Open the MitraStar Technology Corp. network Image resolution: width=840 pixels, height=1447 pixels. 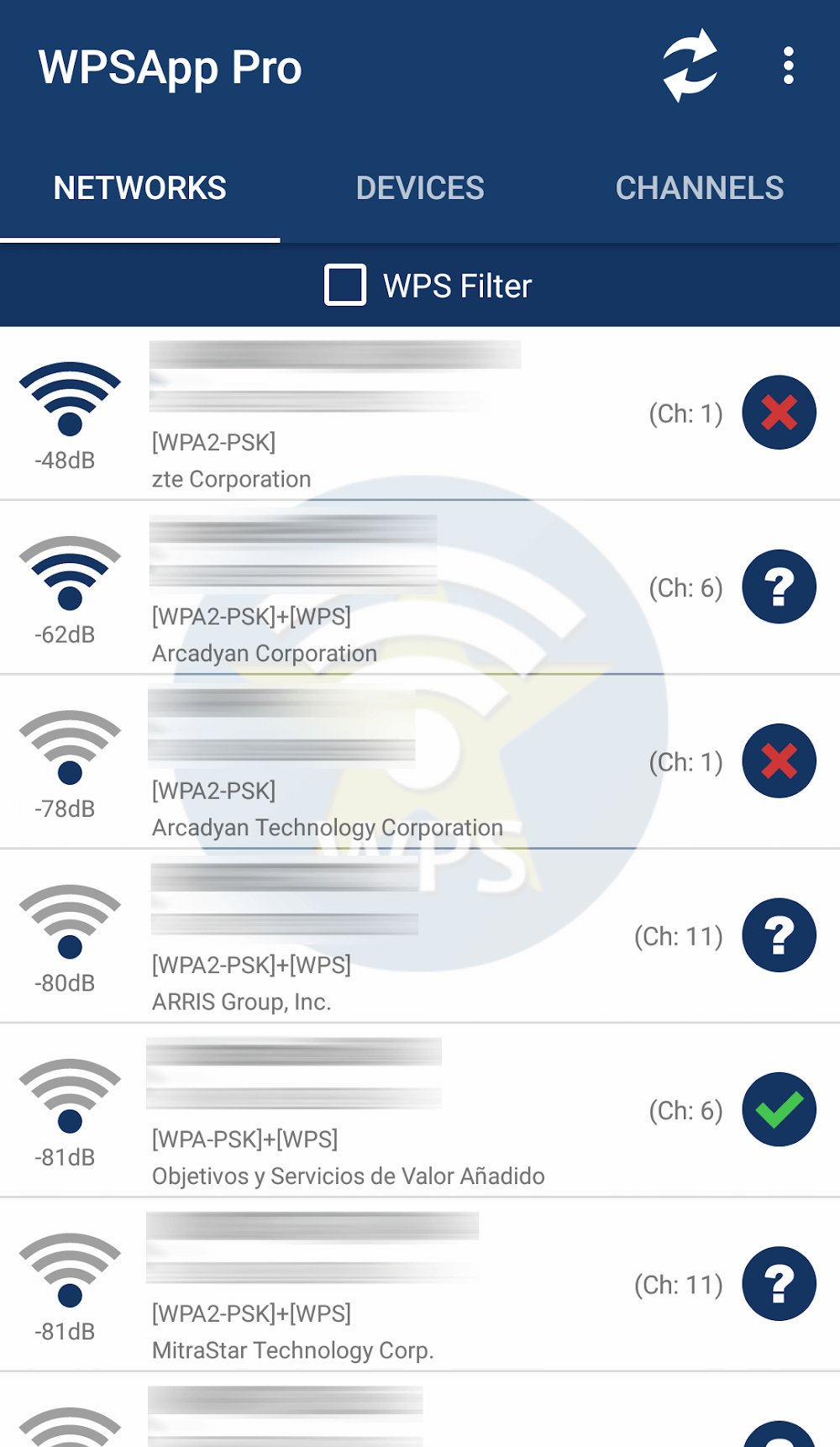(x=378, y=1284)
